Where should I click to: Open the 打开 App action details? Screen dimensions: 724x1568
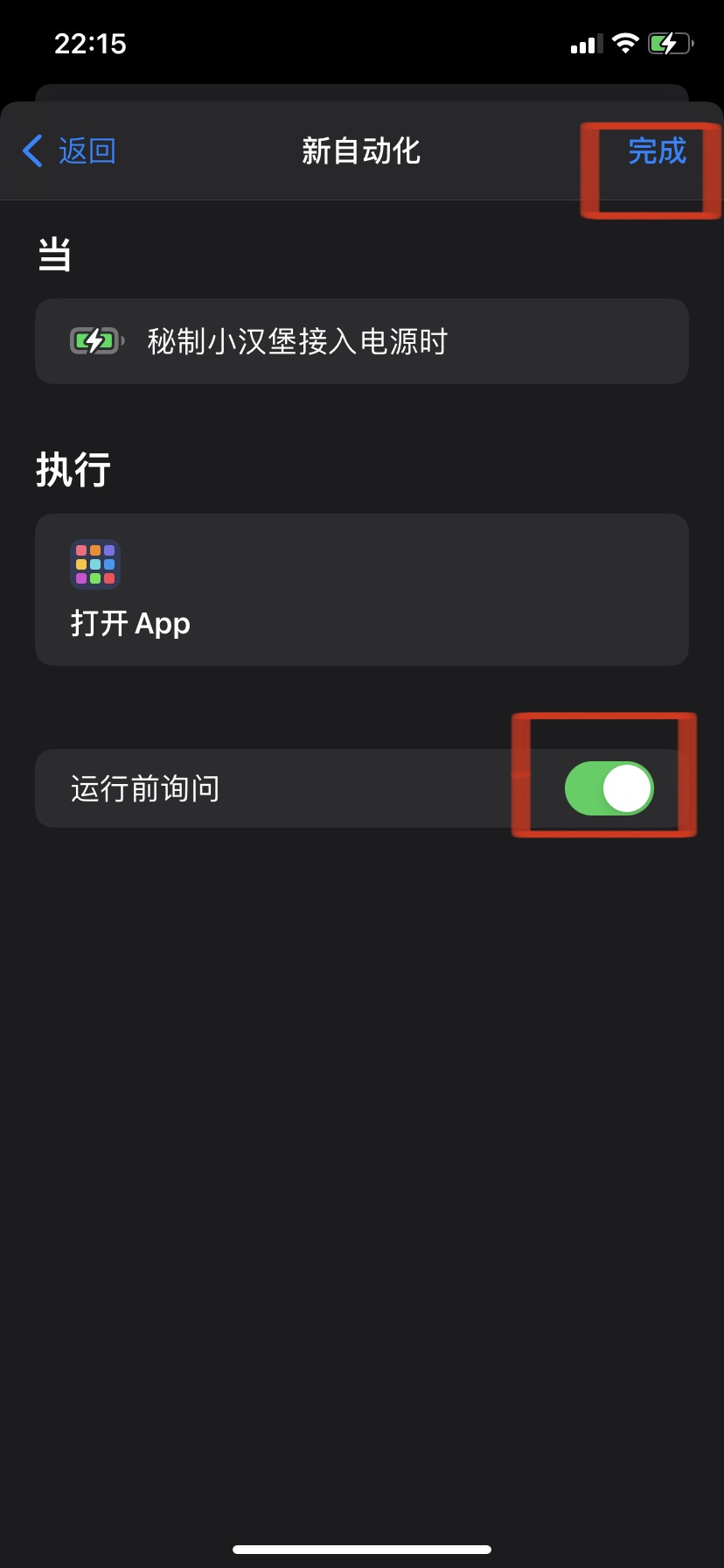point(362,591)
